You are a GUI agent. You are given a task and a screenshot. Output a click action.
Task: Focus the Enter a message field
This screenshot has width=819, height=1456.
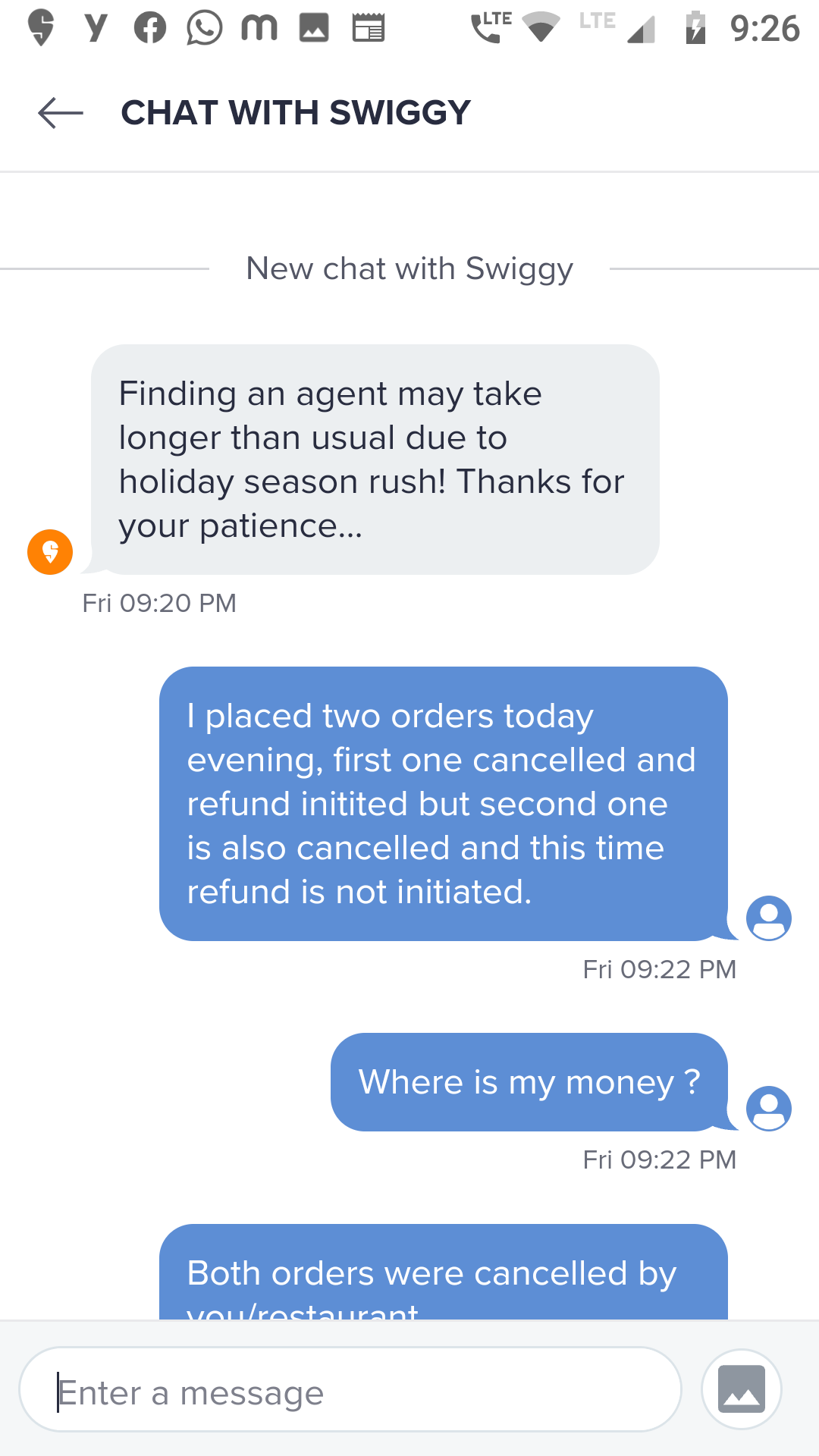(x=349, y=1392)
